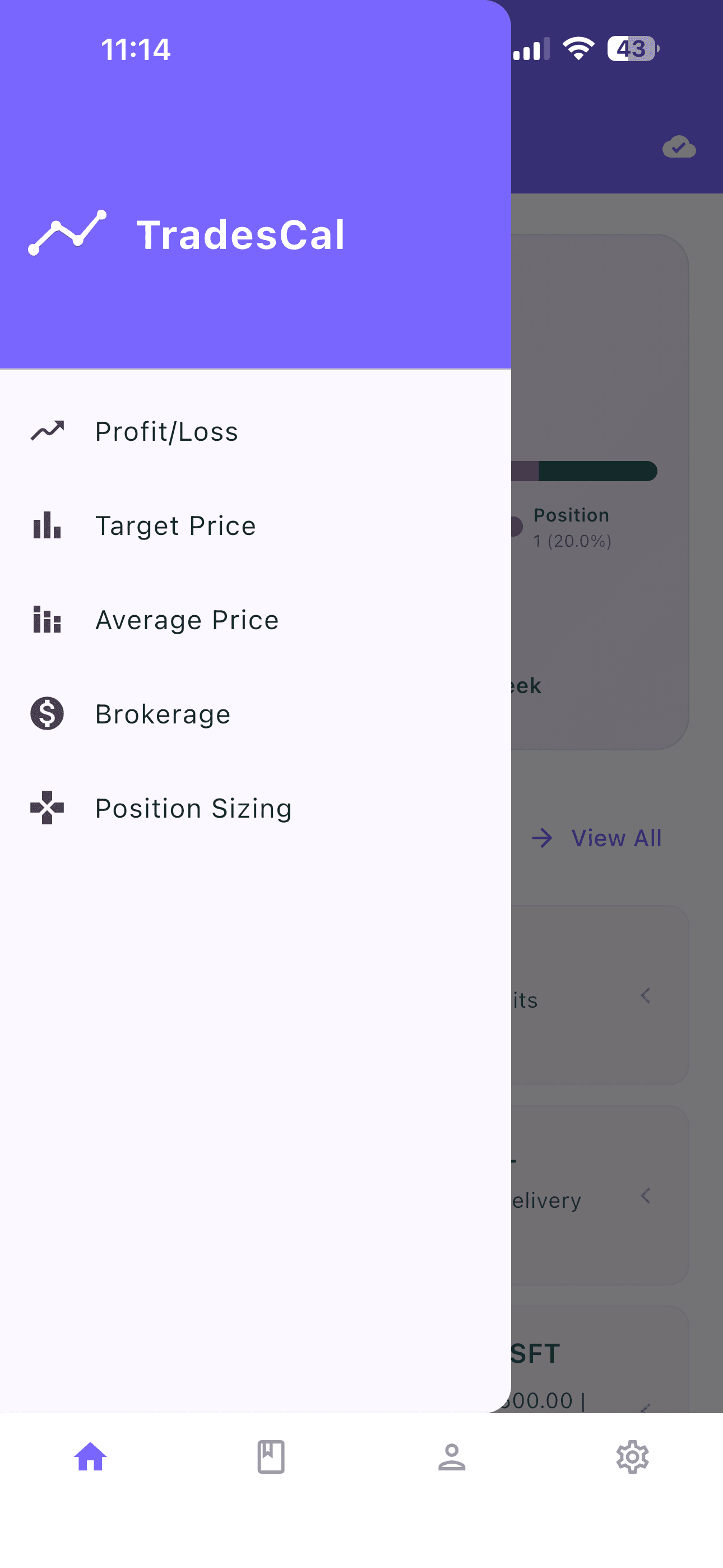The image size is (723, 1568).
Task: Tap the Brokerage dollar icon
Action: click(x=47, y=714)
